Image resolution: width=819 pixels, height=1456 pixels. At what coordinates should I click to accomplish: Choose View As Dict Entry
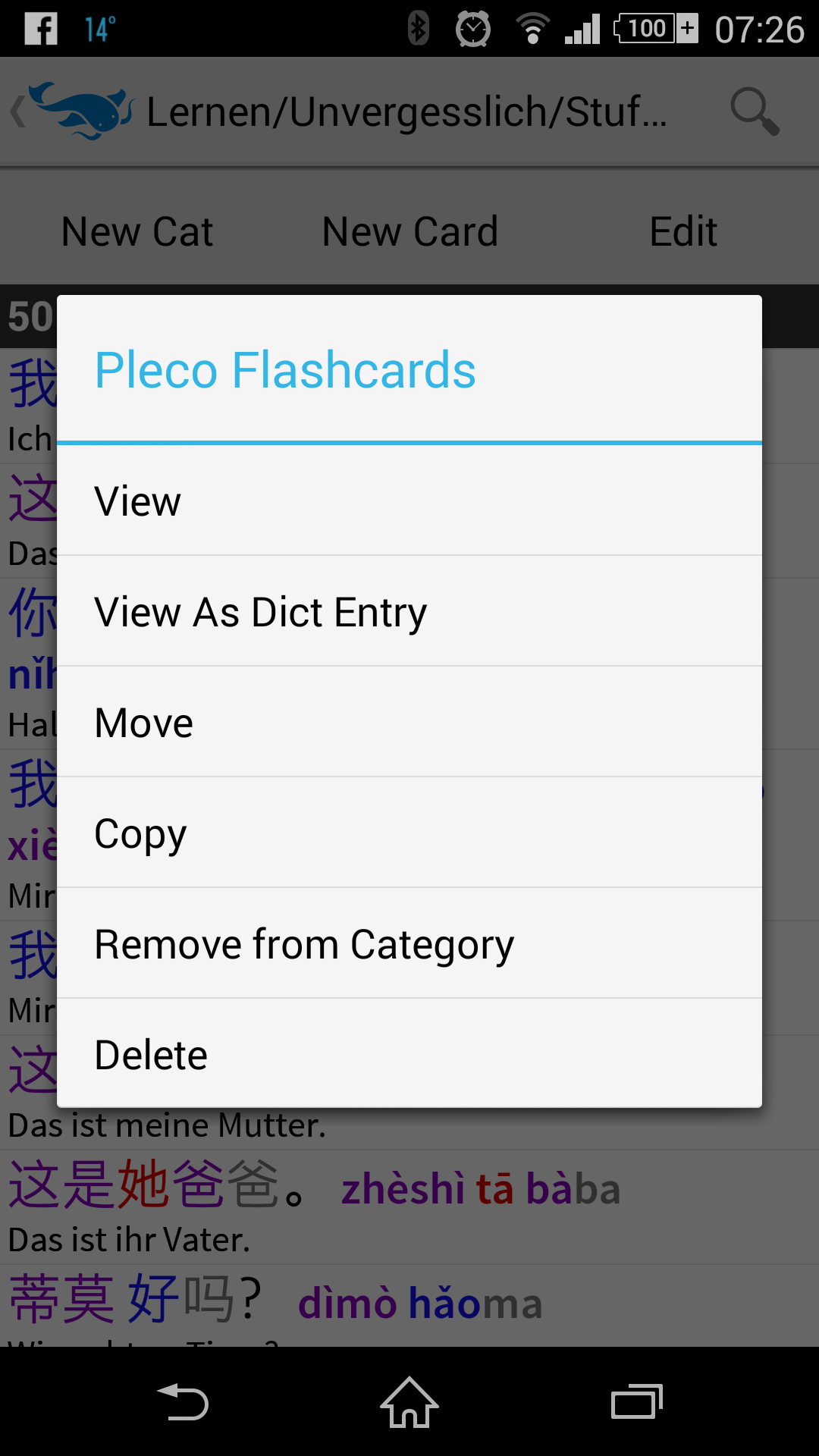409,611
